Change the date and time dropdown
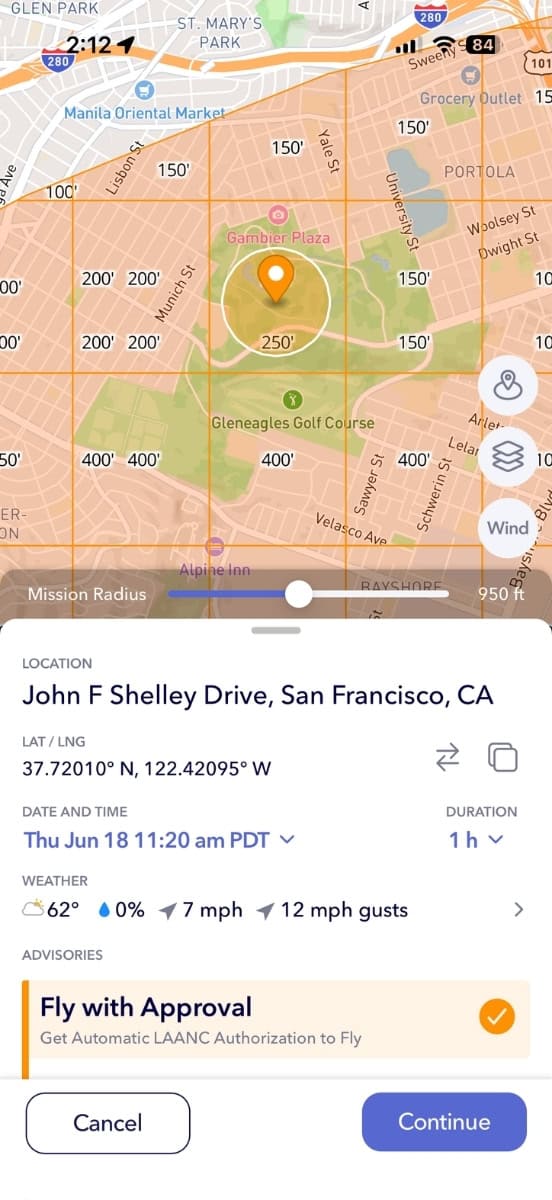 tap(160, 840)
